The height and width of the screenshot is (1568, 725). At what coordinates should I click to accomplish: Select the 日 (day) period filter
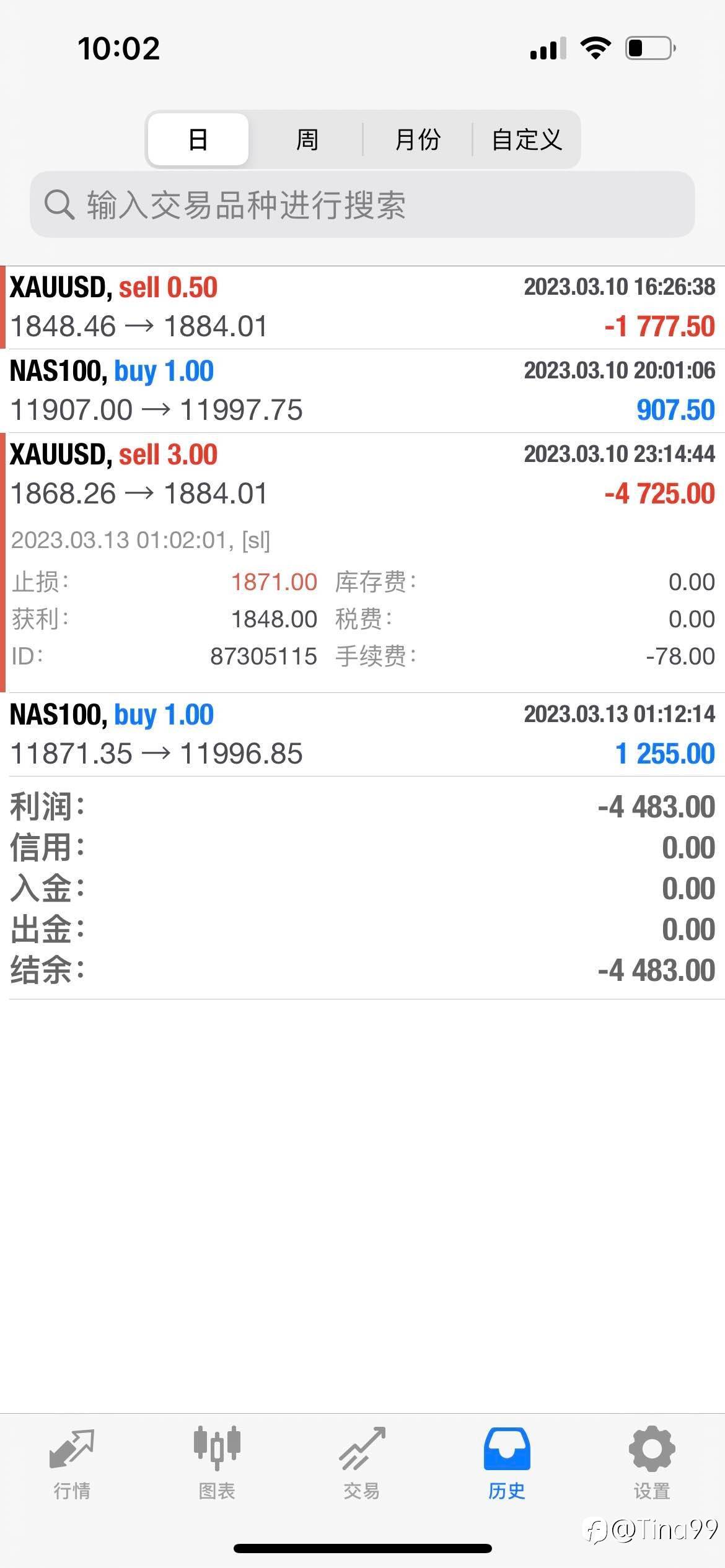point(198,139)
